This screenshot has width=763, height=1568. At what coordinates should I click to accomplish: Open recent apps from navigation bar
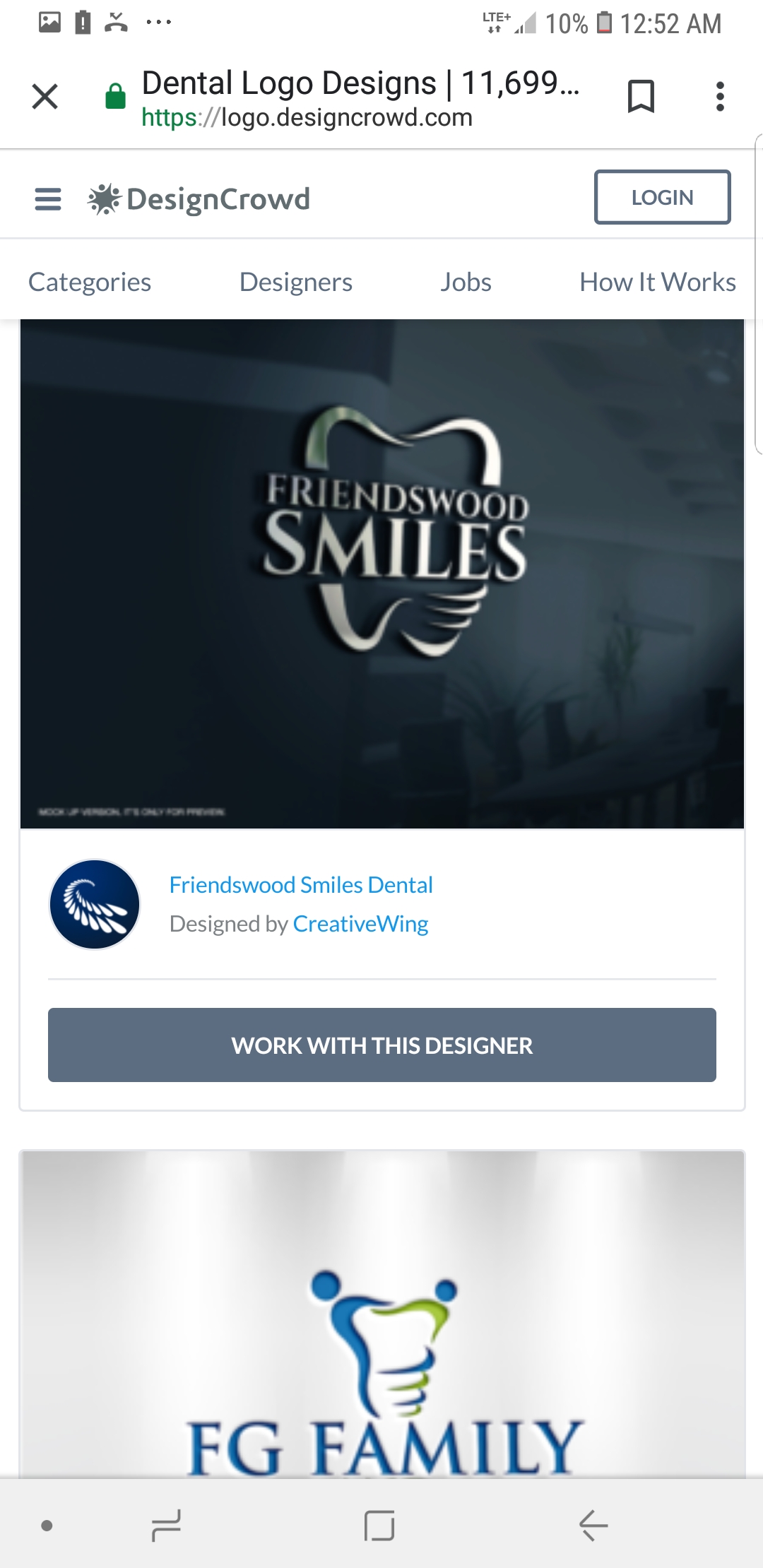point(167,1526)
